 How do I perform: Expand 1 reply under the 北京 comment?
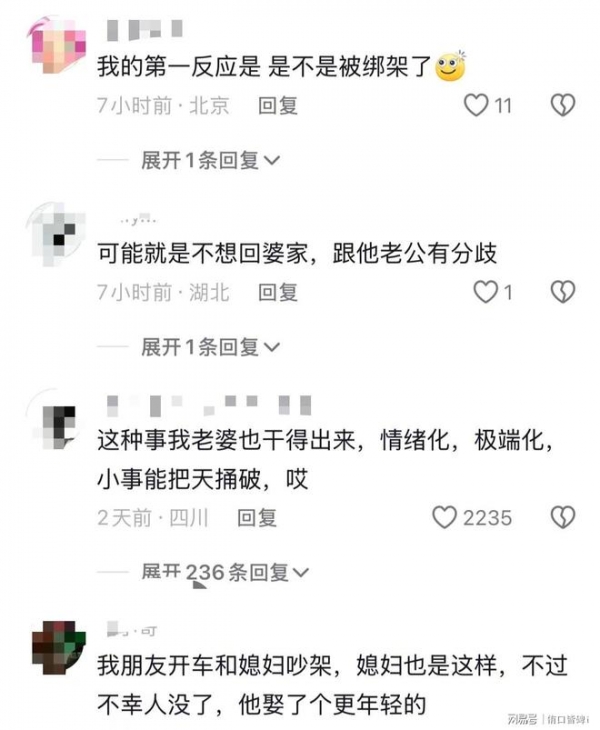(x=210, y=160)
